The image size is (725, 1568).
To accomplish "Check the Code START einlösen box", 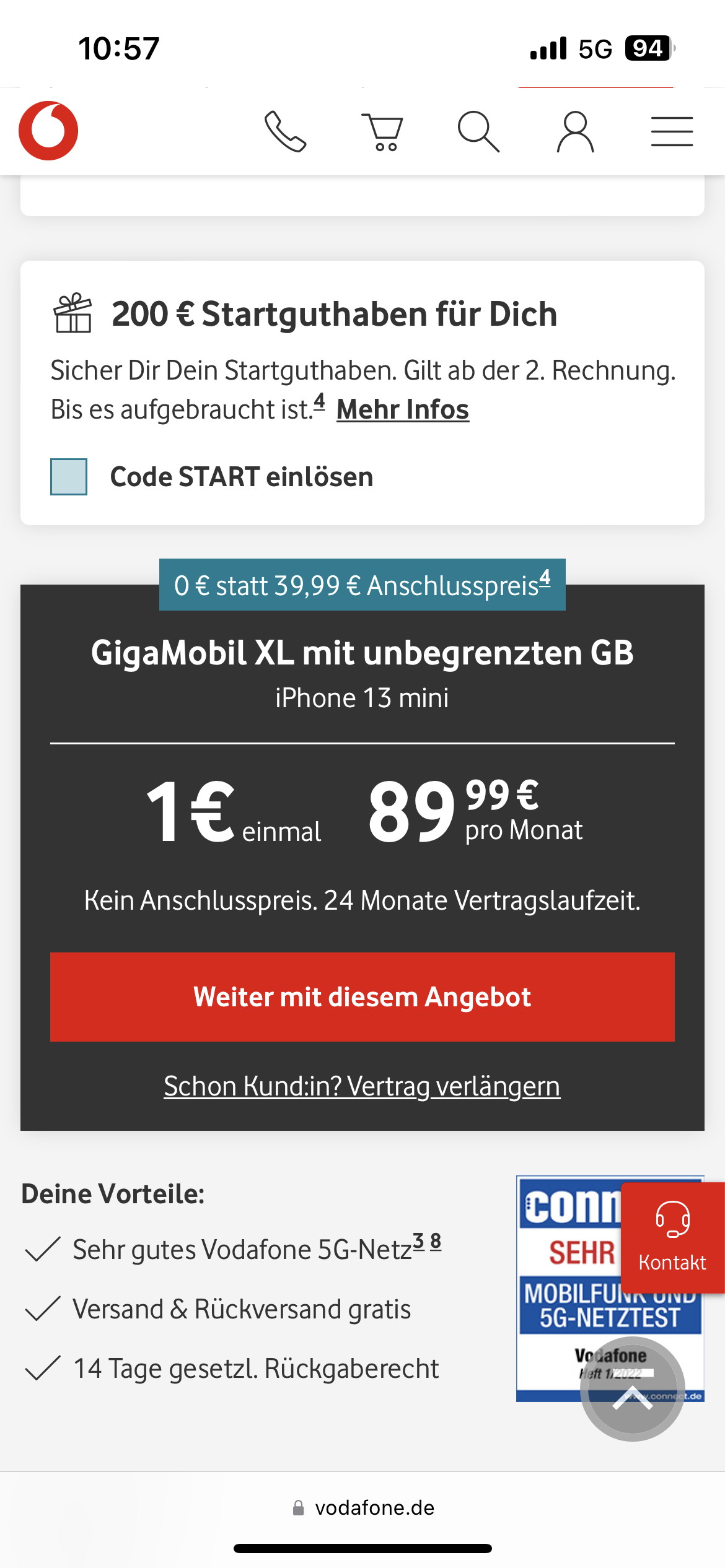I will click(x=69, y=477).
